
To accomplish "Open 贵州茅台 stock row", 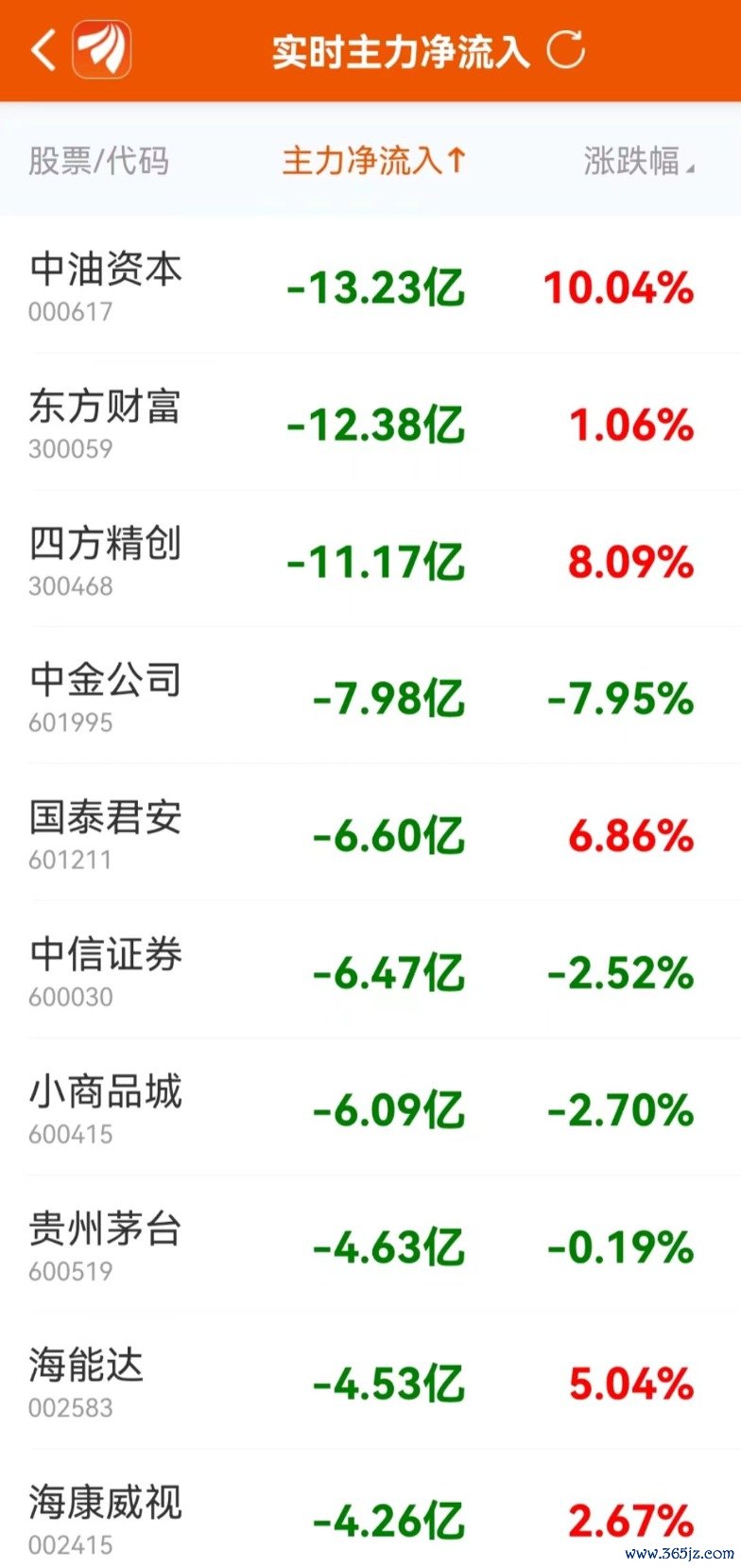I will [370, 1245].
